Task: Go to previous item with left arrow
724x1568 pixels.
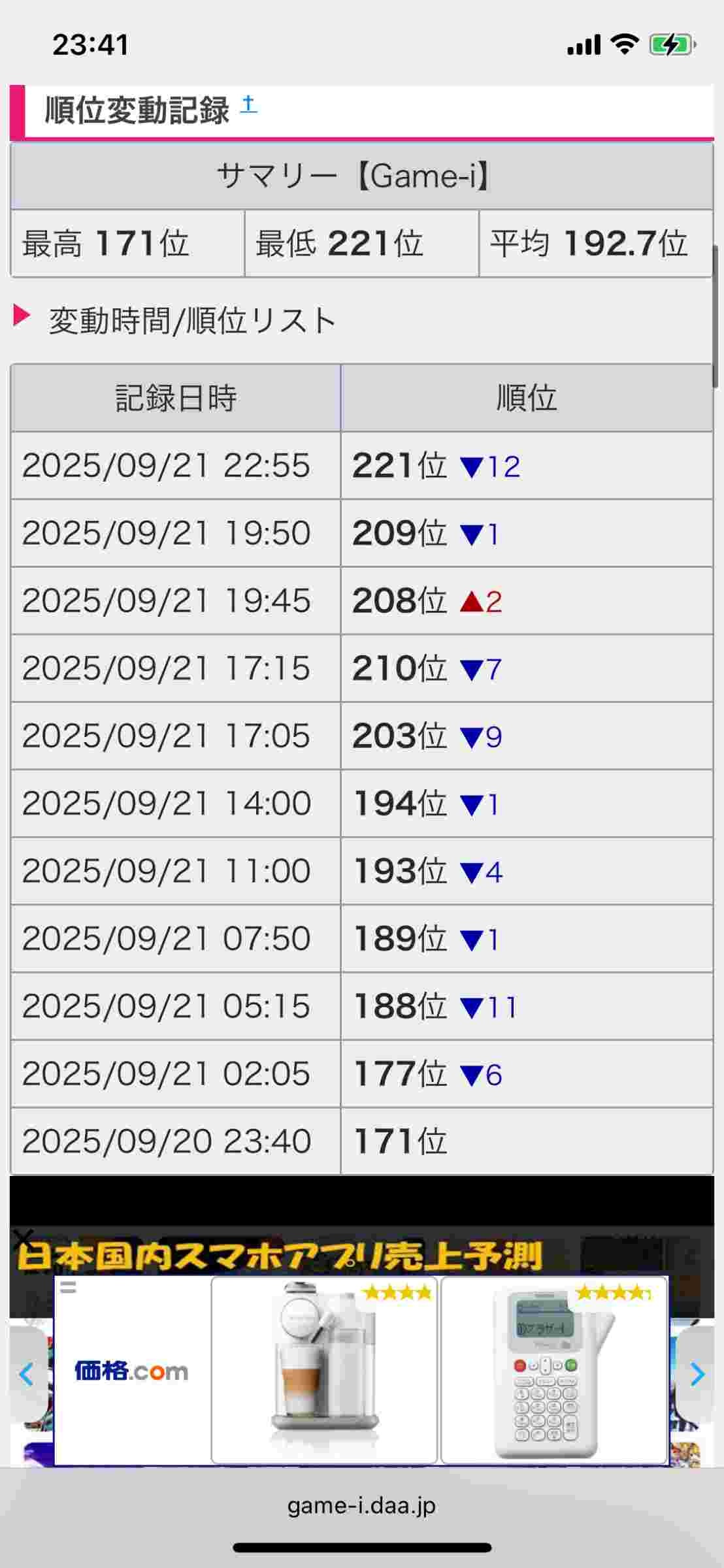Action: click(x=27, y=1375)
